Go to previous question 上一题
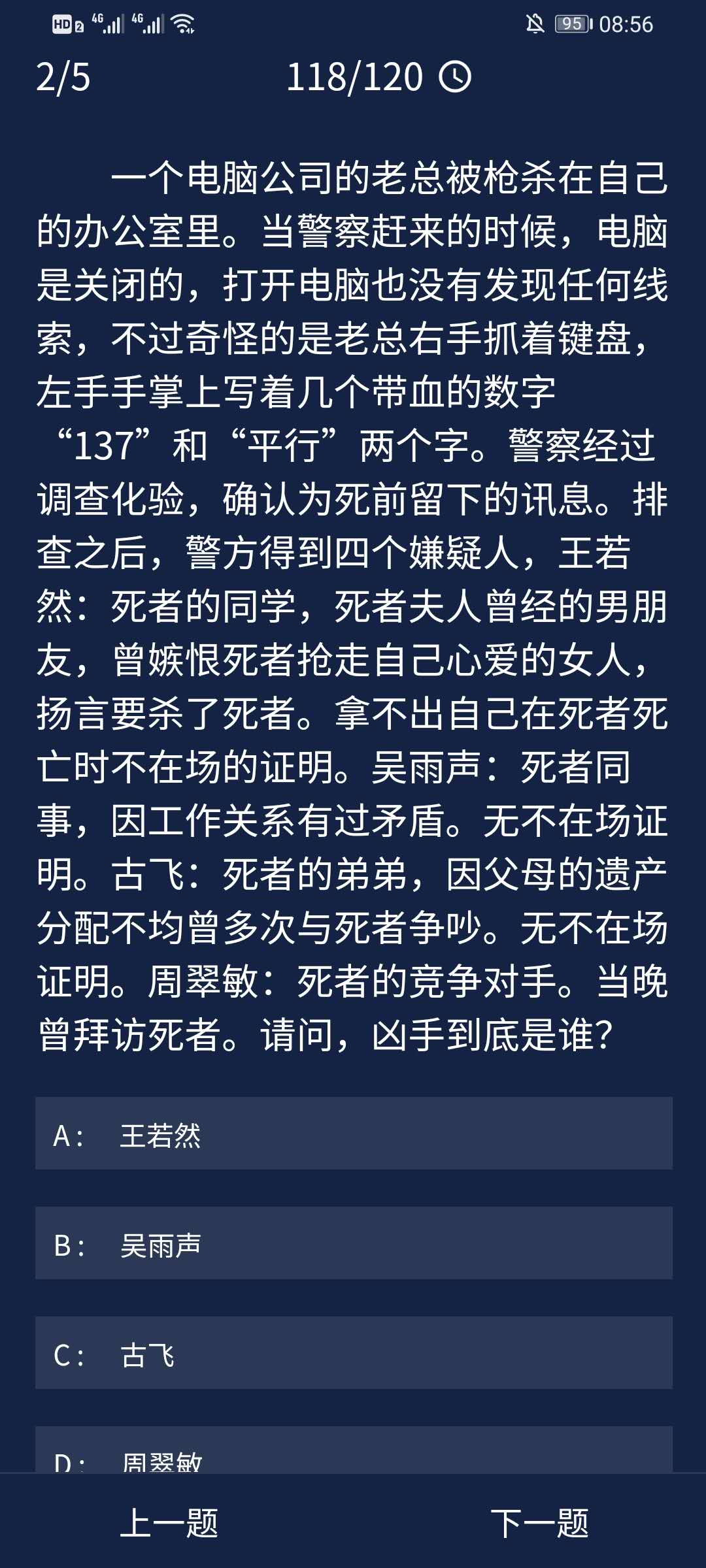This screenshot has width=706, height=1568. [x=169, y=1524]
